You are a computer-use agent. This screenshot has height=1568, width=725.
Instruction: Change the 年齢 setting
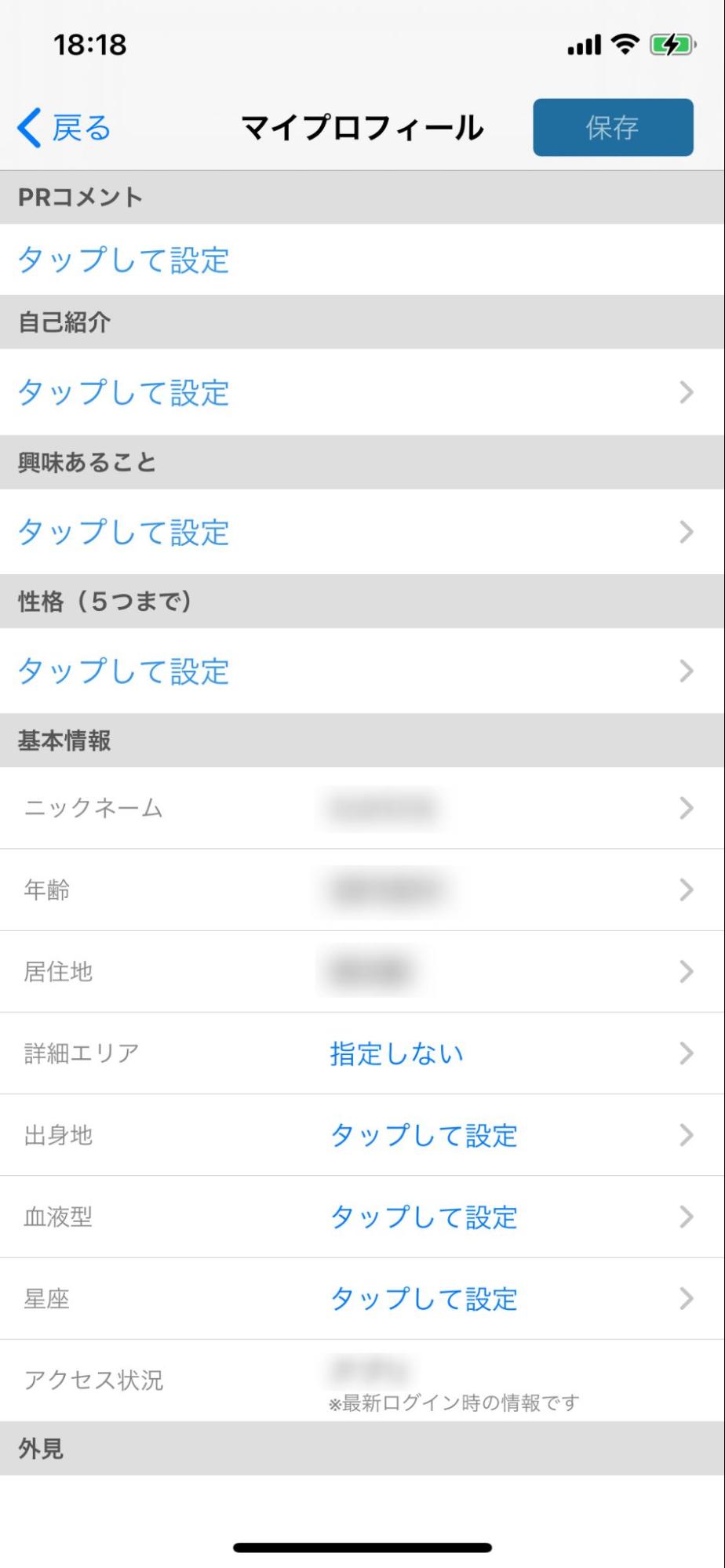(x=361, y=890)
